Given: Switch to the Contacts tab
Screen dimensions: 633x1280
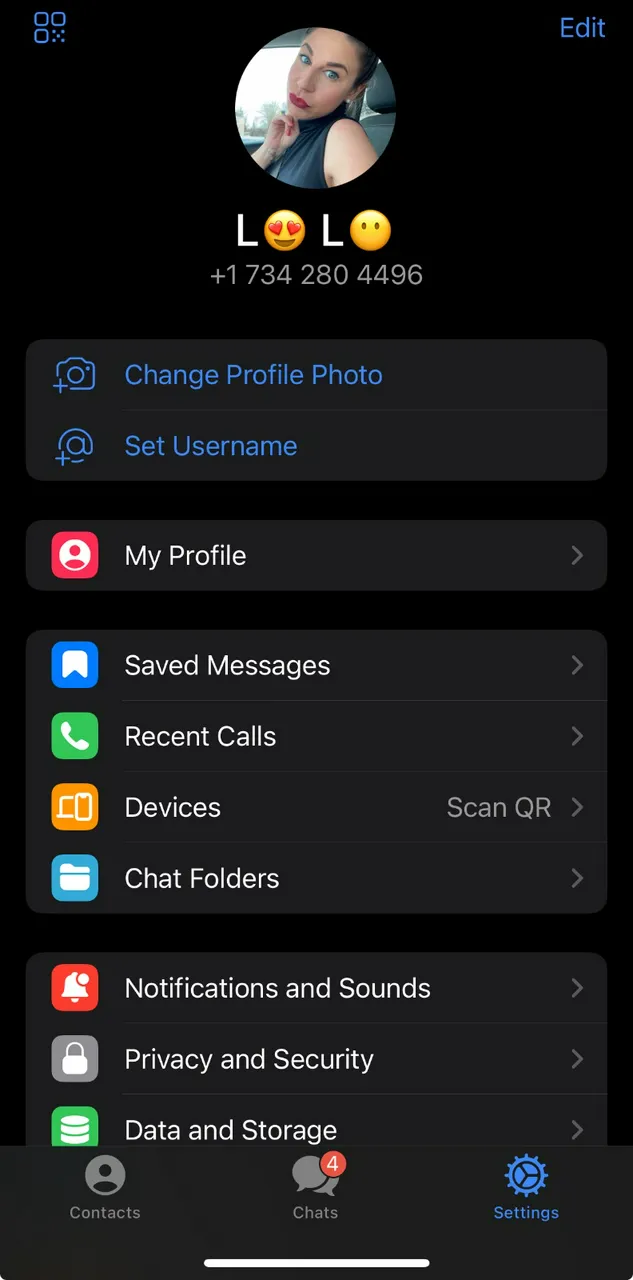Looking at the screenshot, I should (105, 1188).
